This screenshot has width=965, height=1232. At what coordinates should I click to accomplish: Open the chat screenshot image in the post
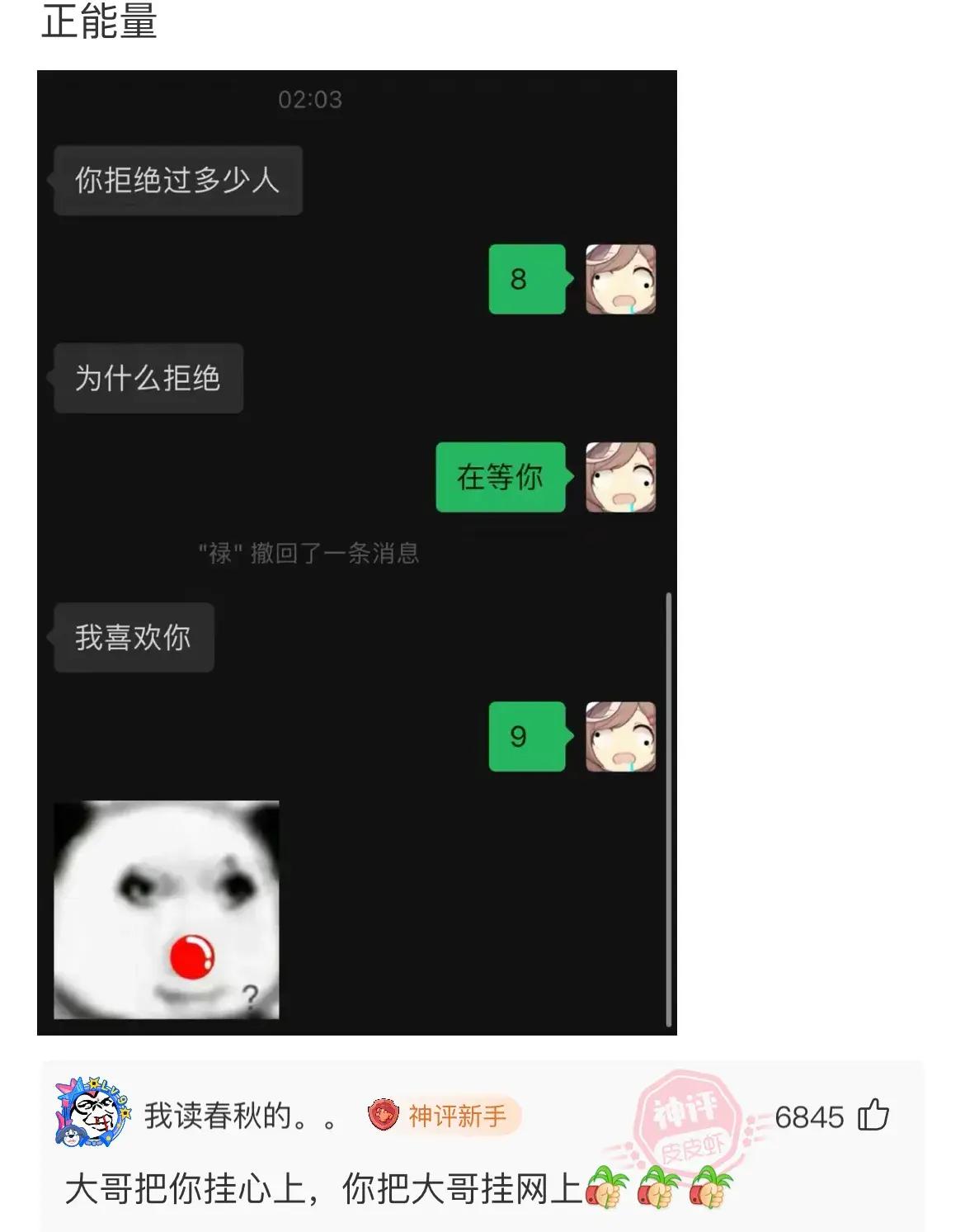click(x=356, y=551)
